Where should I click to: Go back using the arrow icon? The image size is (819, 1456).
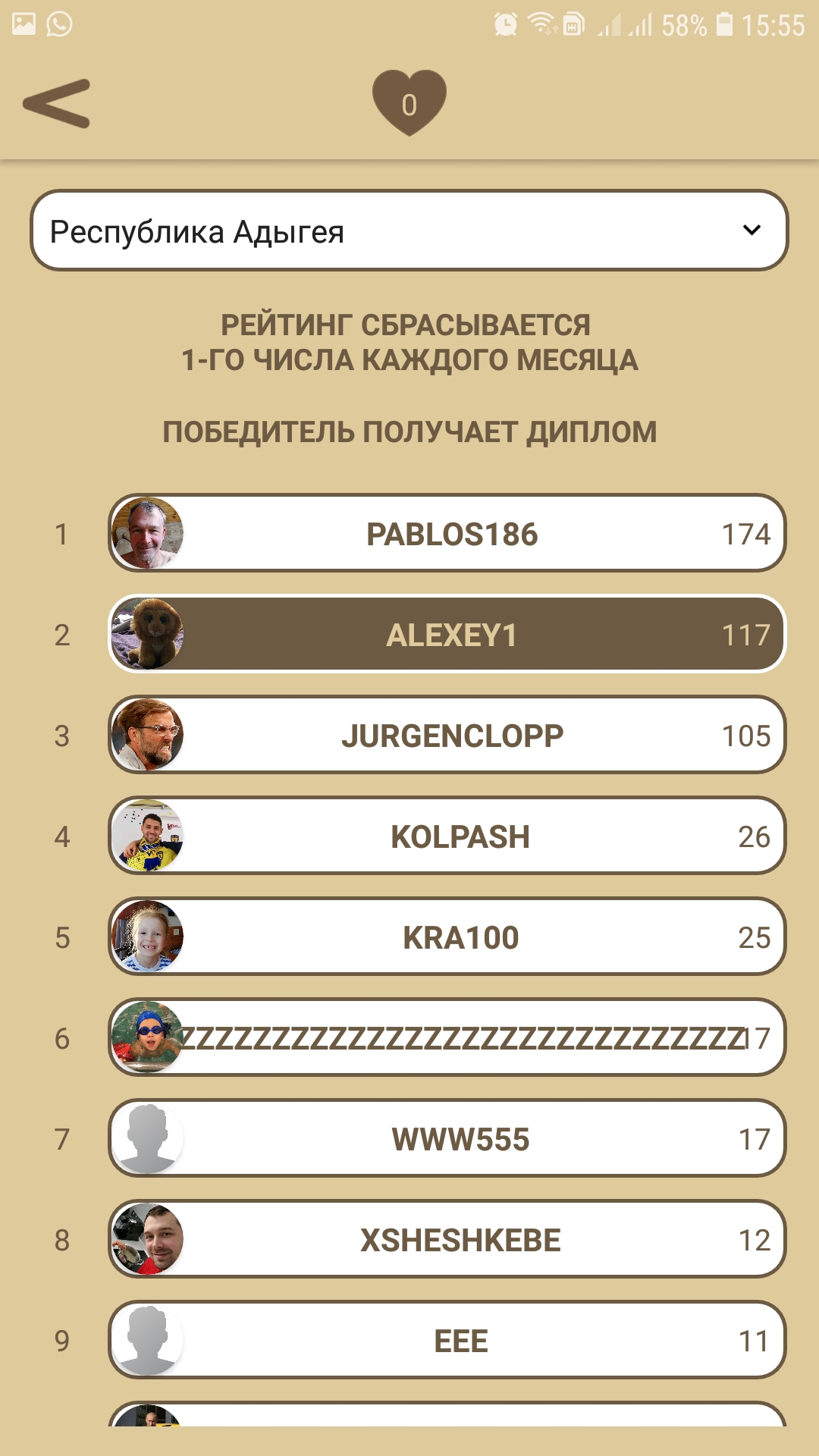[57, 103]
